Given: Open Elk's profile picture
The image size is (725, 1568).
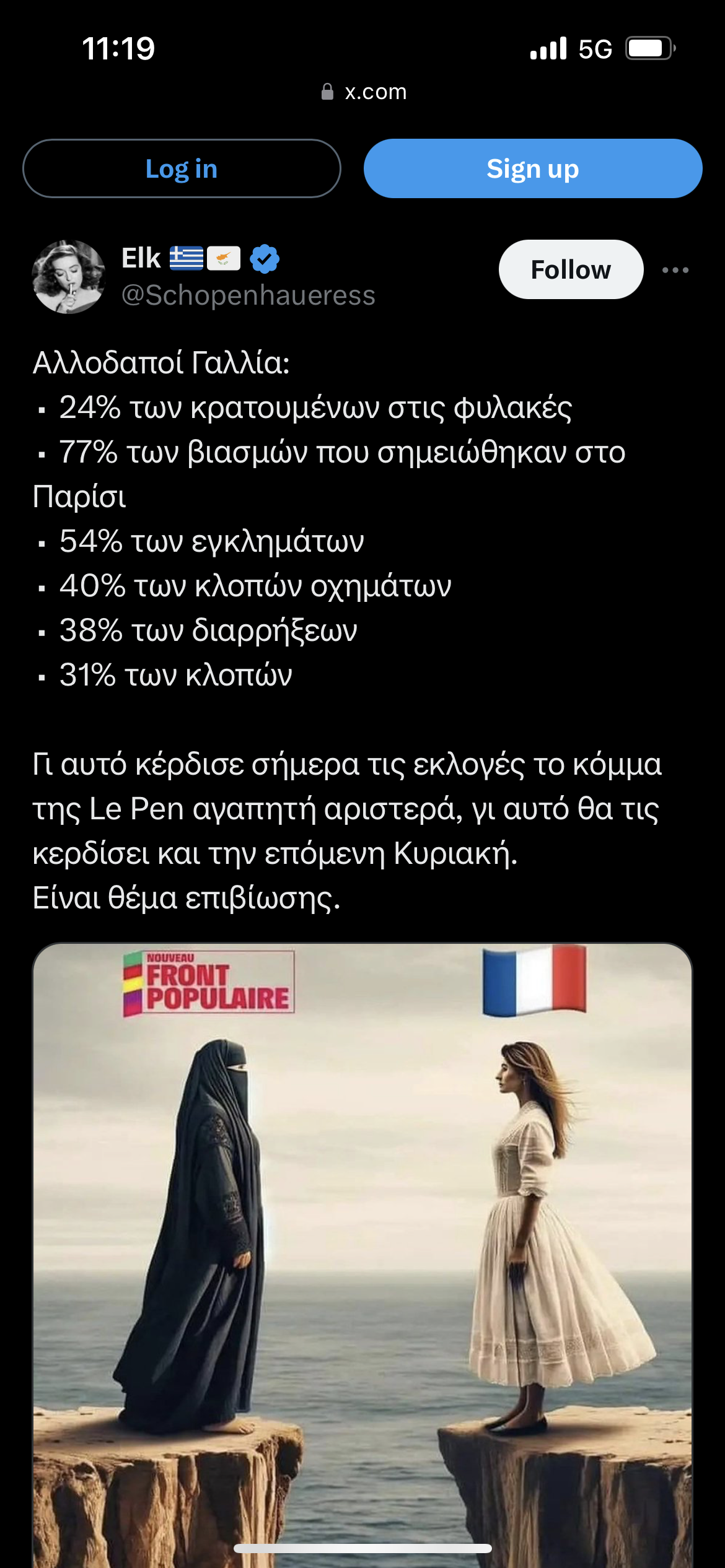Looking at the screenshot, I should click(x=68, y=276).
